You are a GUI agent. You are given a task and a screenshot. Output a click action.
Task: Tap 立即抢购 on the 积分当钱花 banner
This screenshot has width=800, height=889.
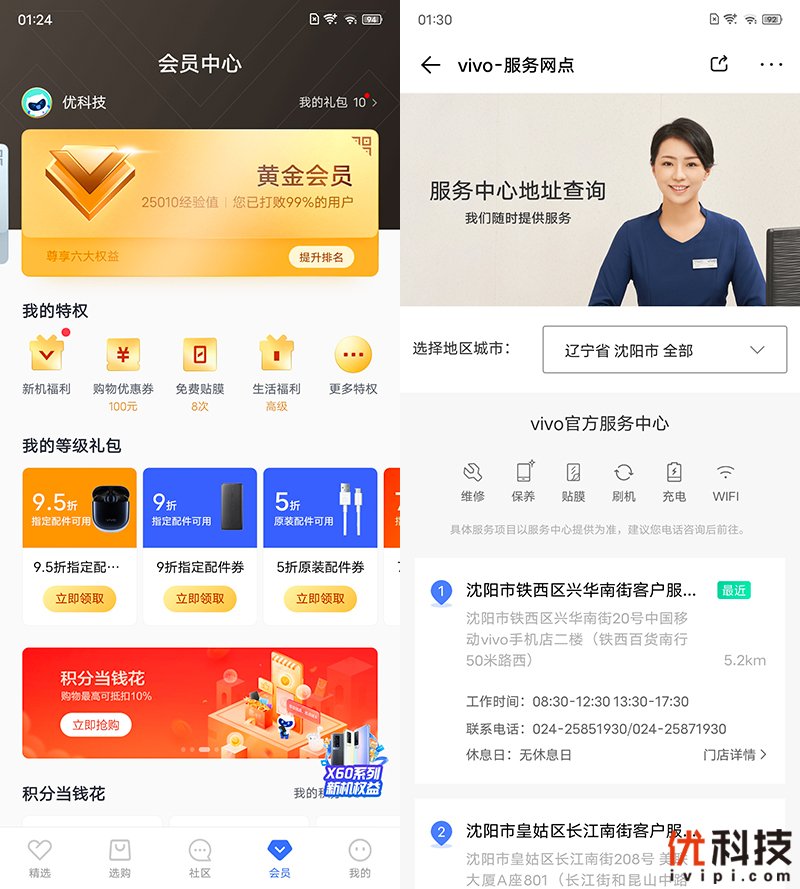(x=95, y=725)
